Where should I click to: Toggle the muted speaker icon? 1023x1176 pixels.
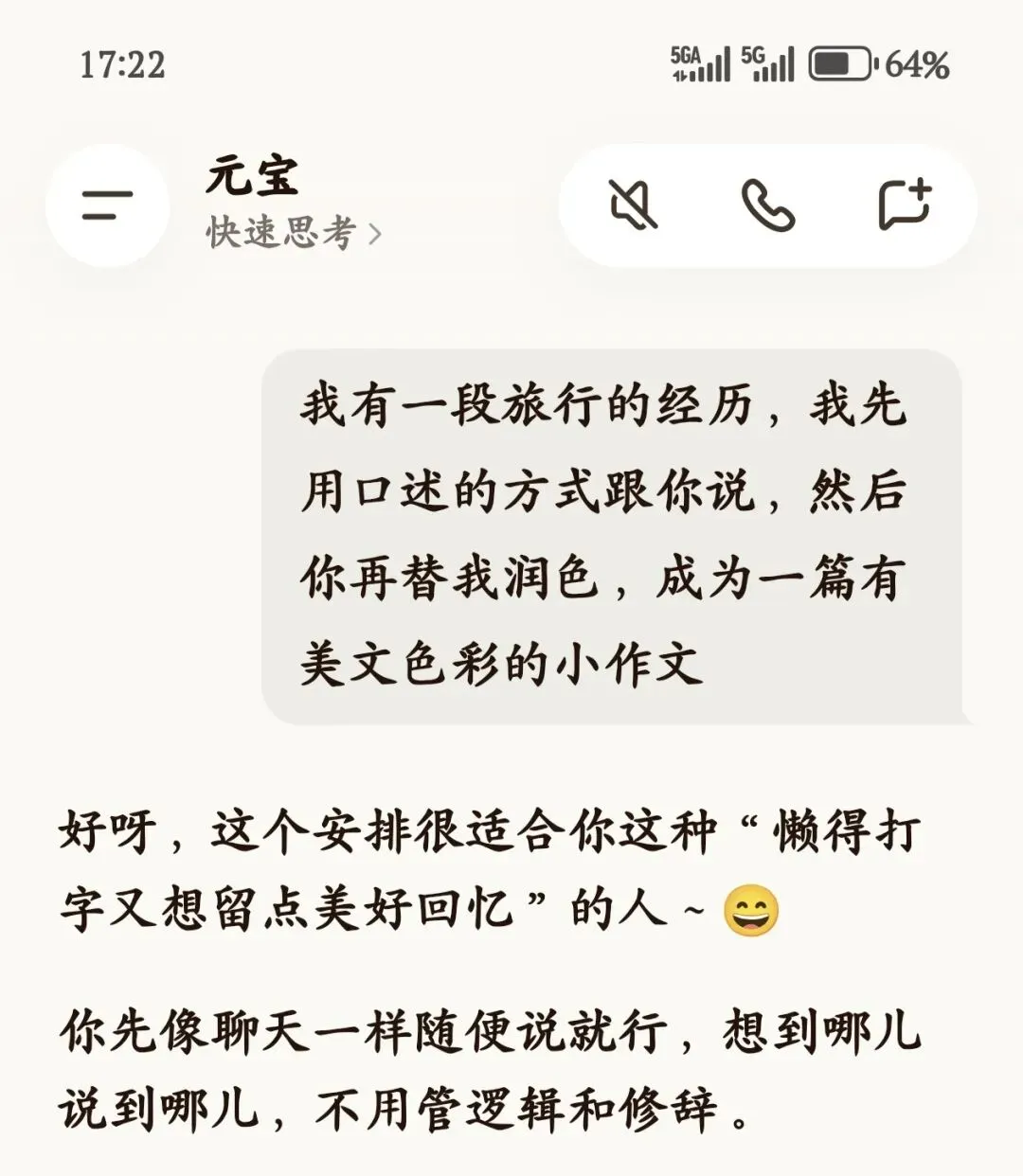point(634,205)
